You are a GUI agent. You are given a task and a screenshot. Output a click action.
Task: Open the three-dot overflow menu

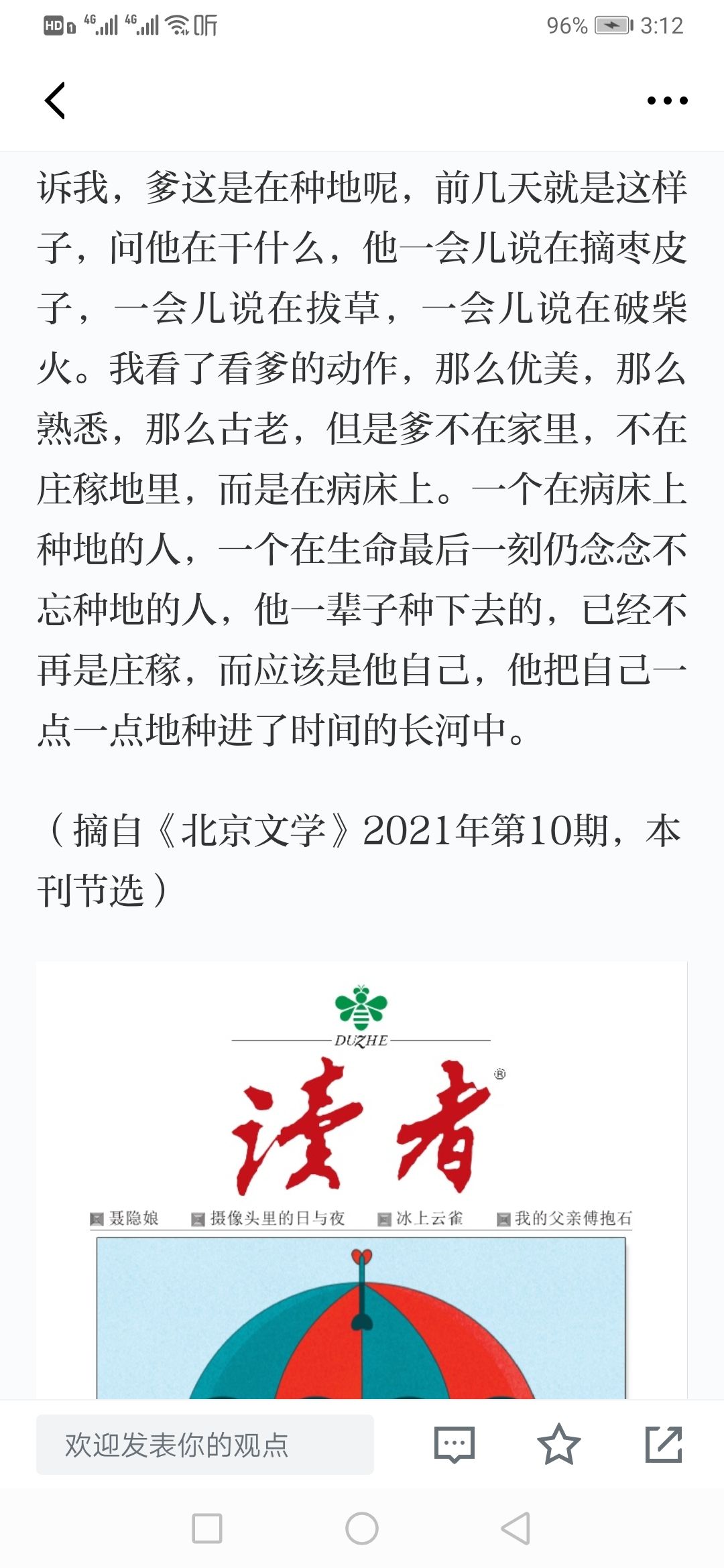point(667,101)
